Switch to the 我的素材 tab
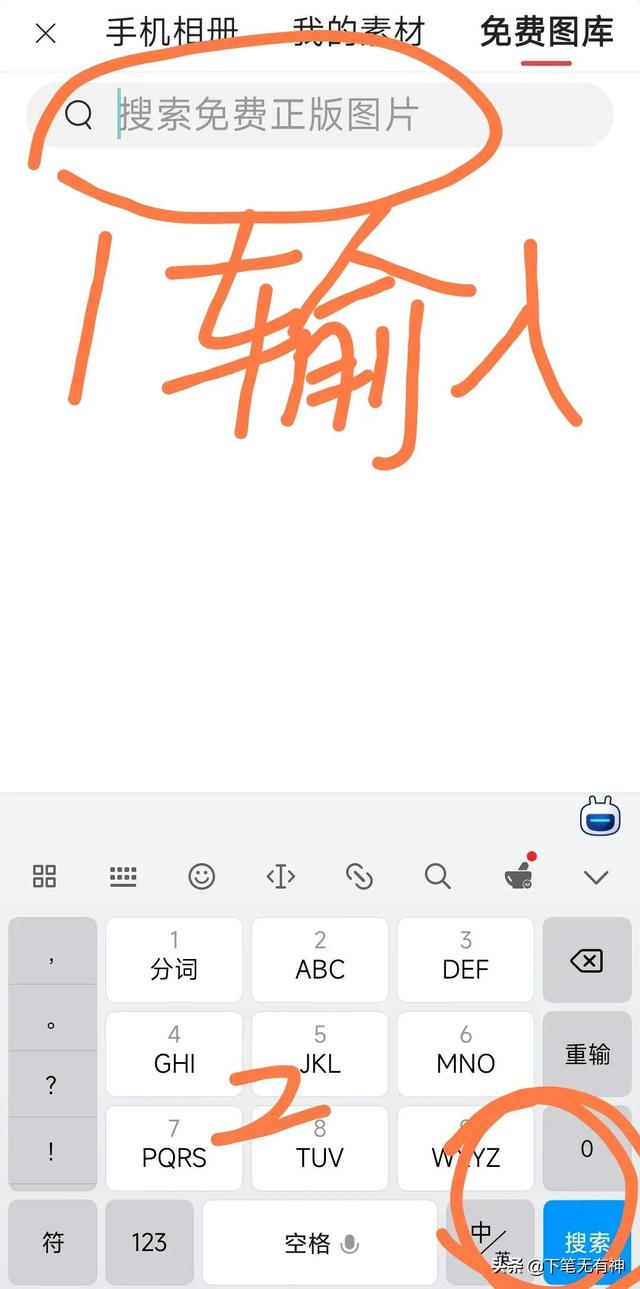Image resolution: width=640 pixels, height=1289 pixels. [x=358, y=33]
